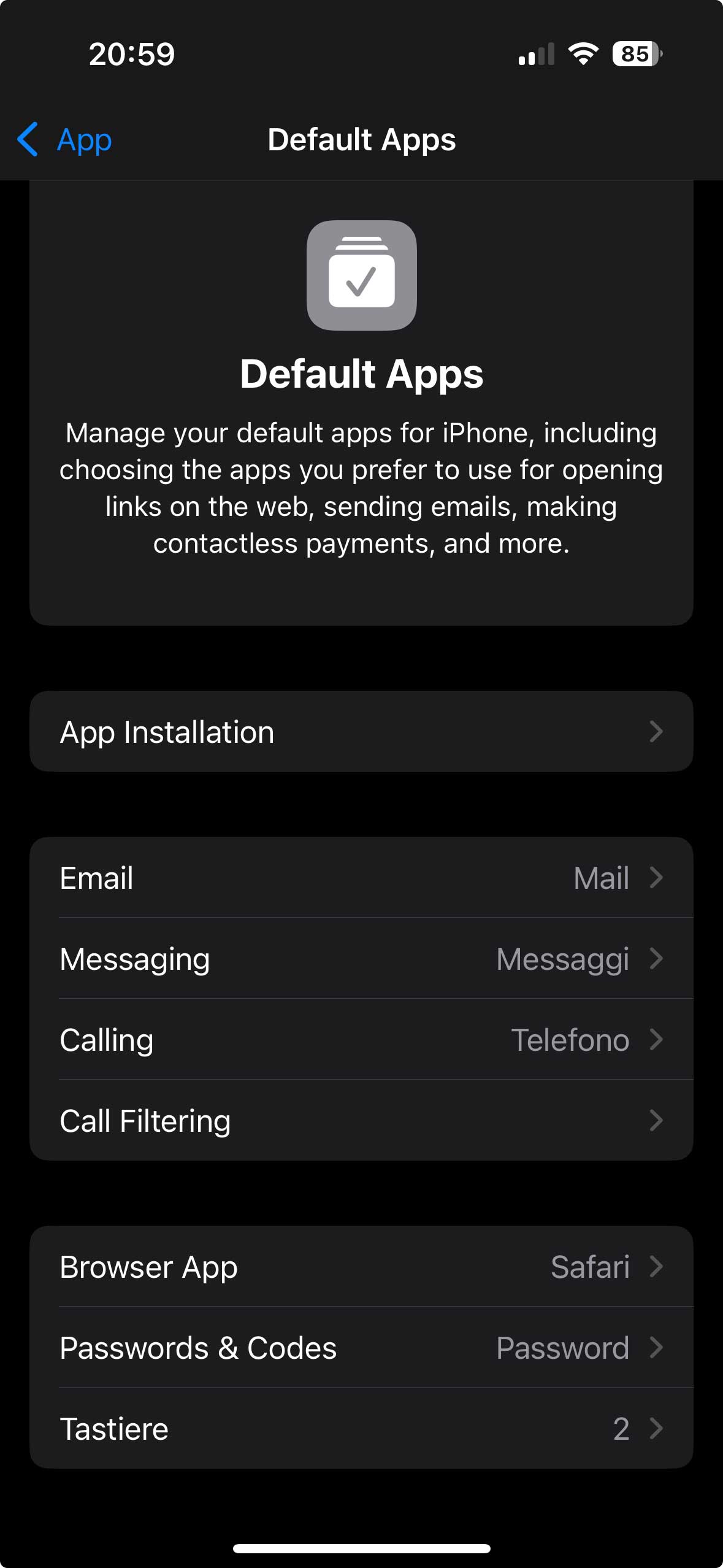Select the Calling default app row
The width and height of the screenshot is (723, 1568).
pos(361,1039)
